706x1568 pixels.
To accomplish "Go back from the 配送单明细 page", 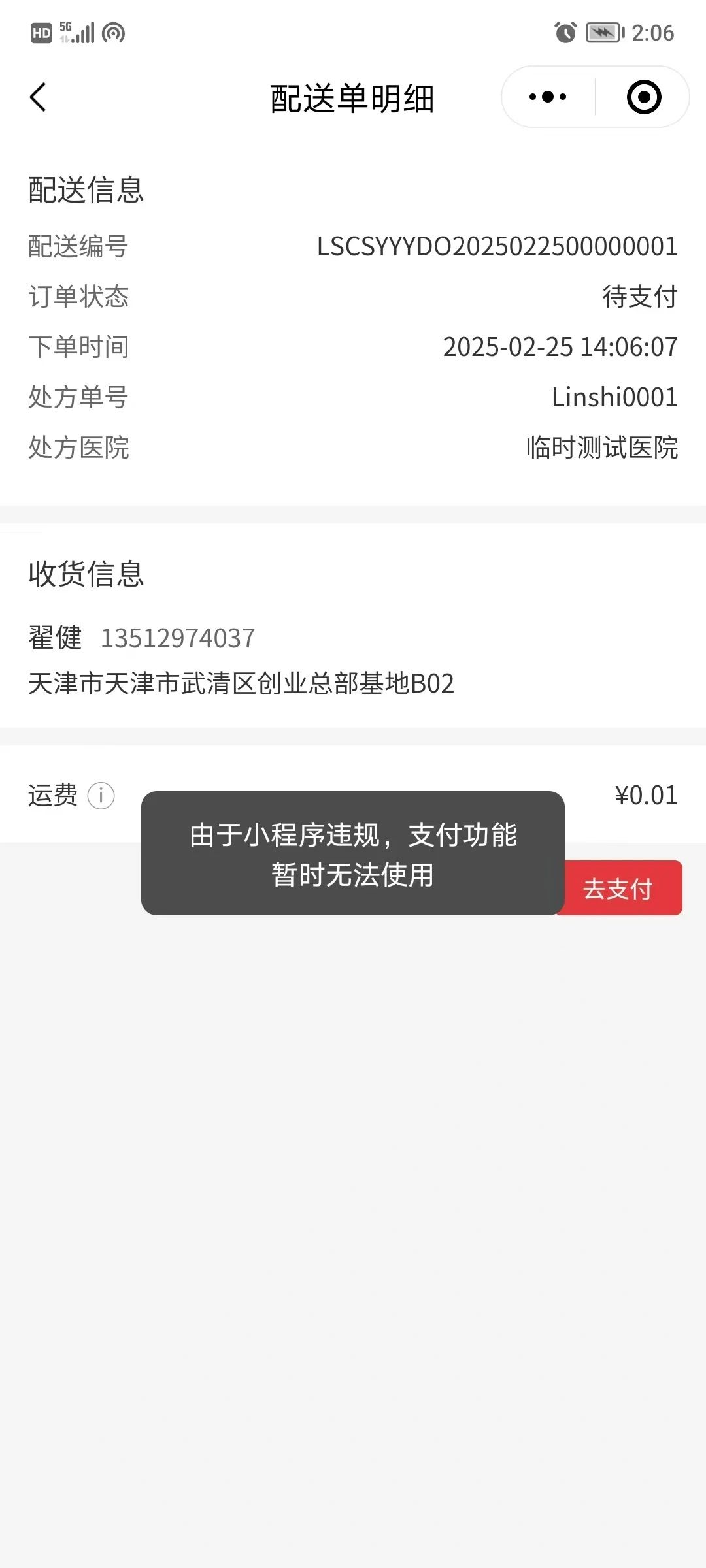I will pos(38,97).
